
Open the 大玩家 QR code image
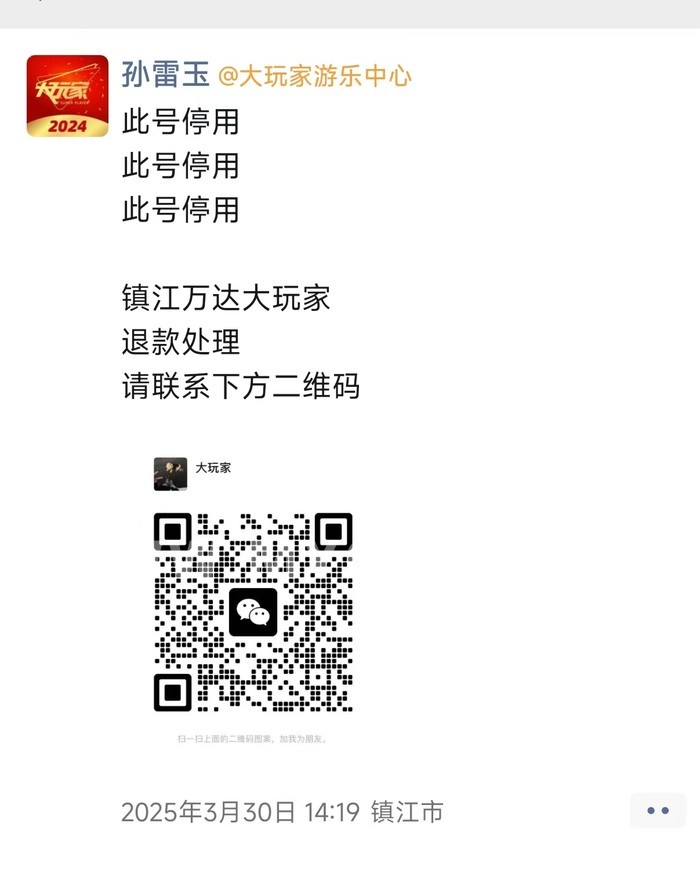[x=253, y=610]
